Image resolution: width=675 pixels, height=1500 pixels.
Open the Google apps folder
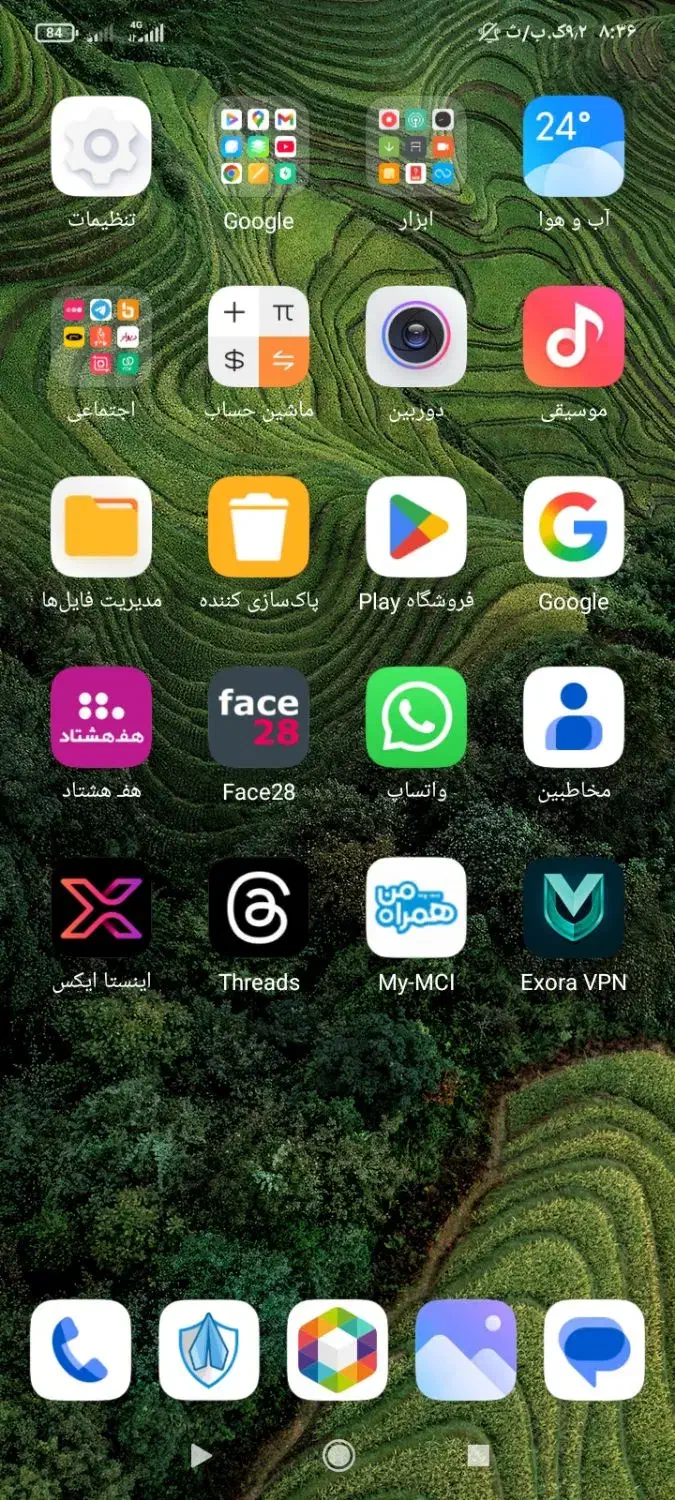point(258,147)
